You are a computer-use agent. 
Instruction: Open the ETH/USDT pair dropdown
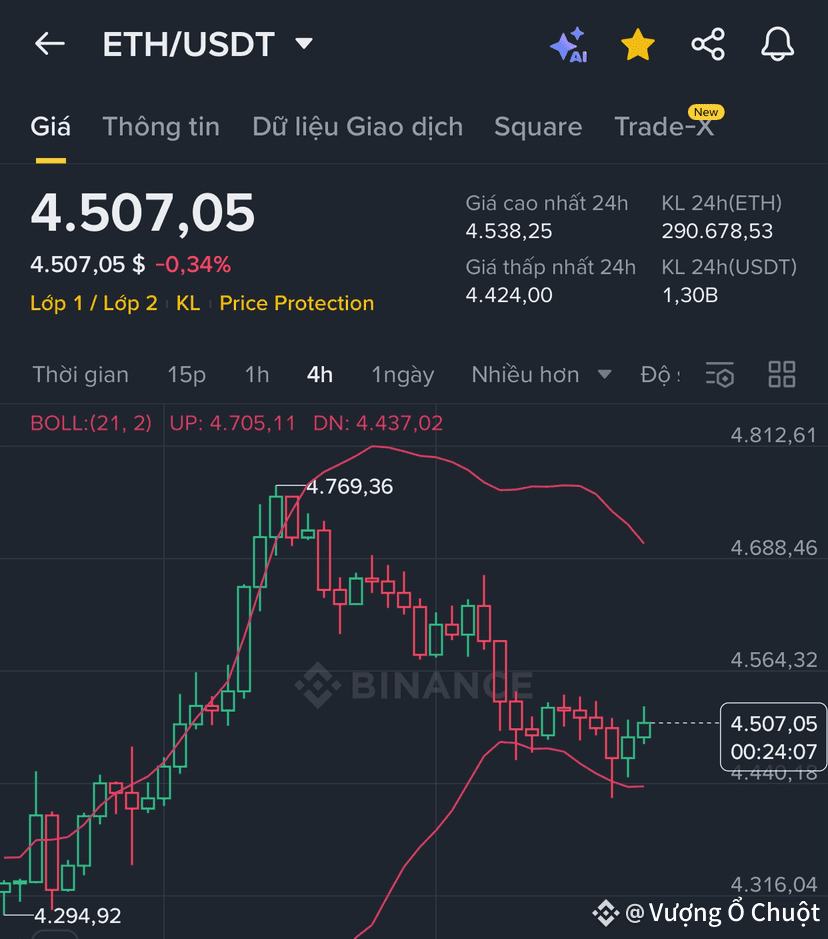tap(305, 44)
